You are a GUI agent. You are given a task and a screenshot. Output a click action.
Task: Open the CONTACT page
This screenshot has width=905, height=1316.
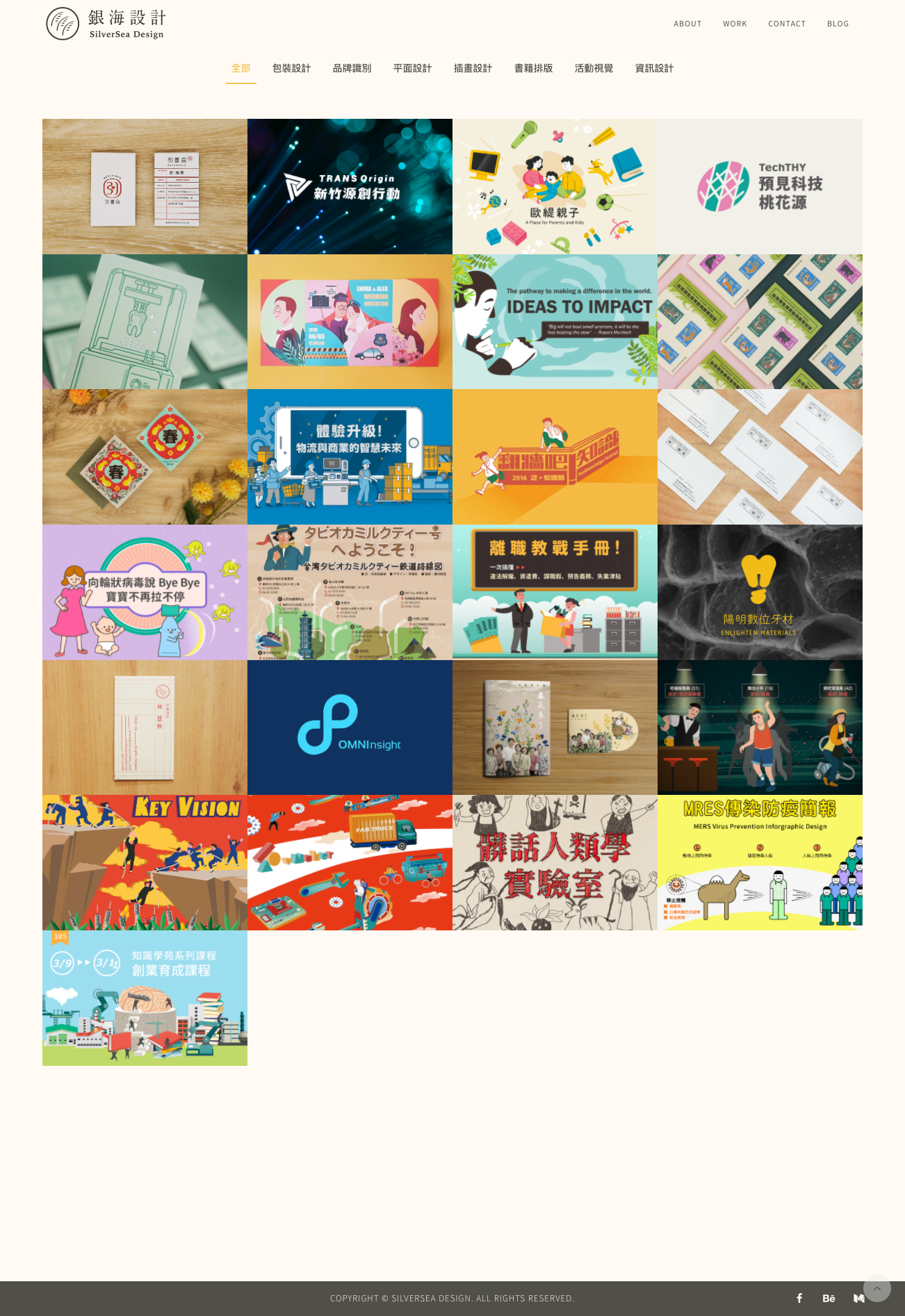(x=786, y=24)
